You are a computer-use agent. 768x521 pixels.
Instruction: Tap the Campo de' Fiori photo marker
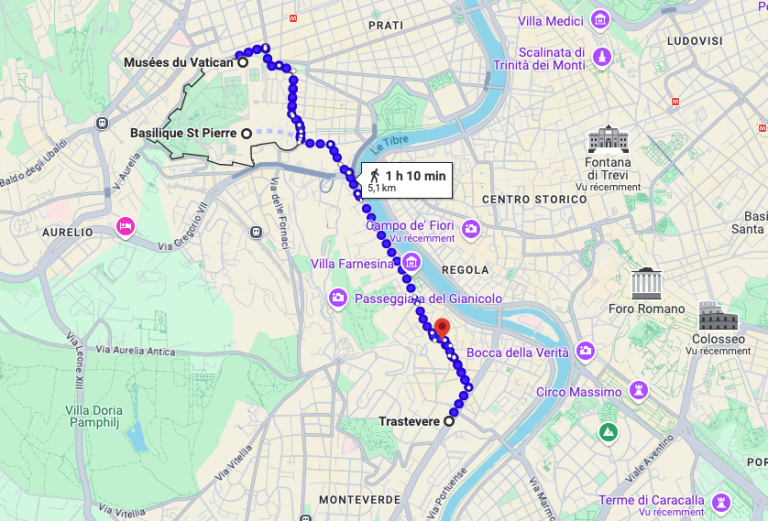470,230
